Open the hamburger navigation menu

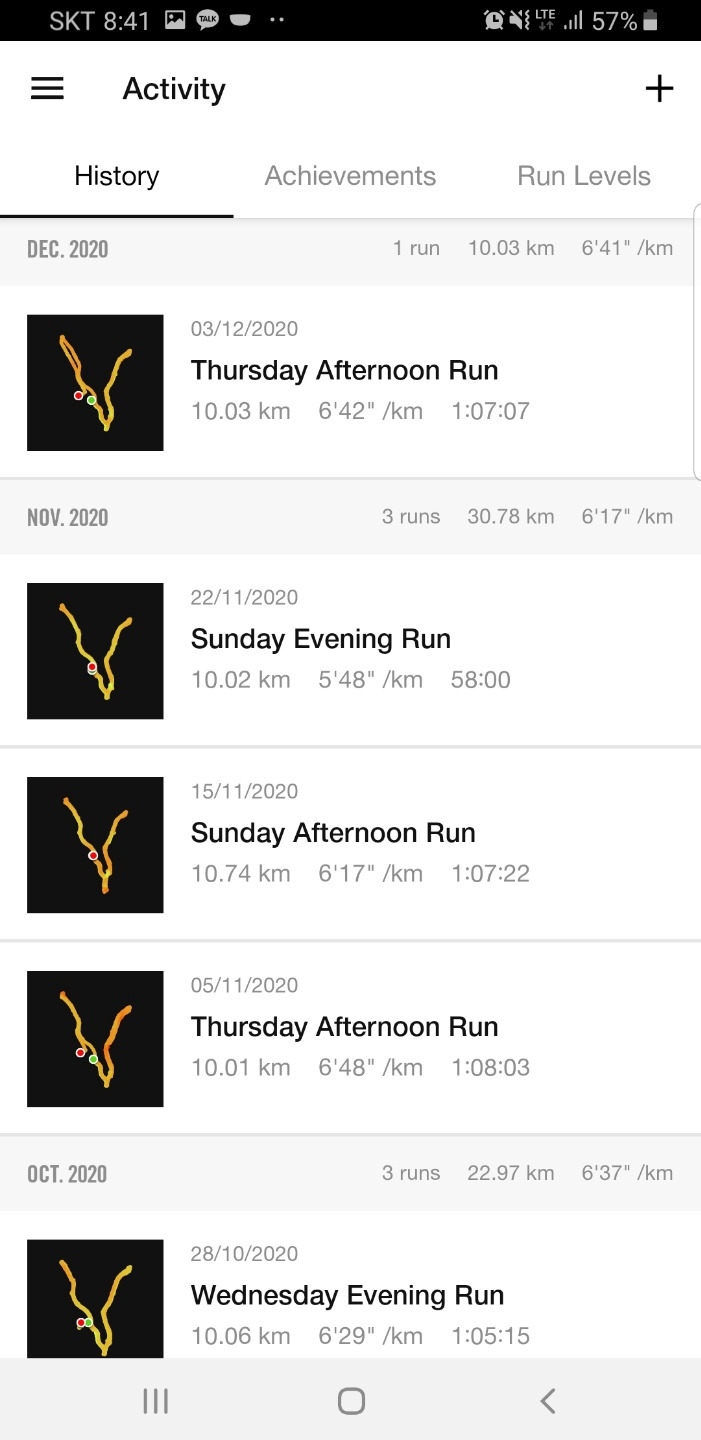47,89
